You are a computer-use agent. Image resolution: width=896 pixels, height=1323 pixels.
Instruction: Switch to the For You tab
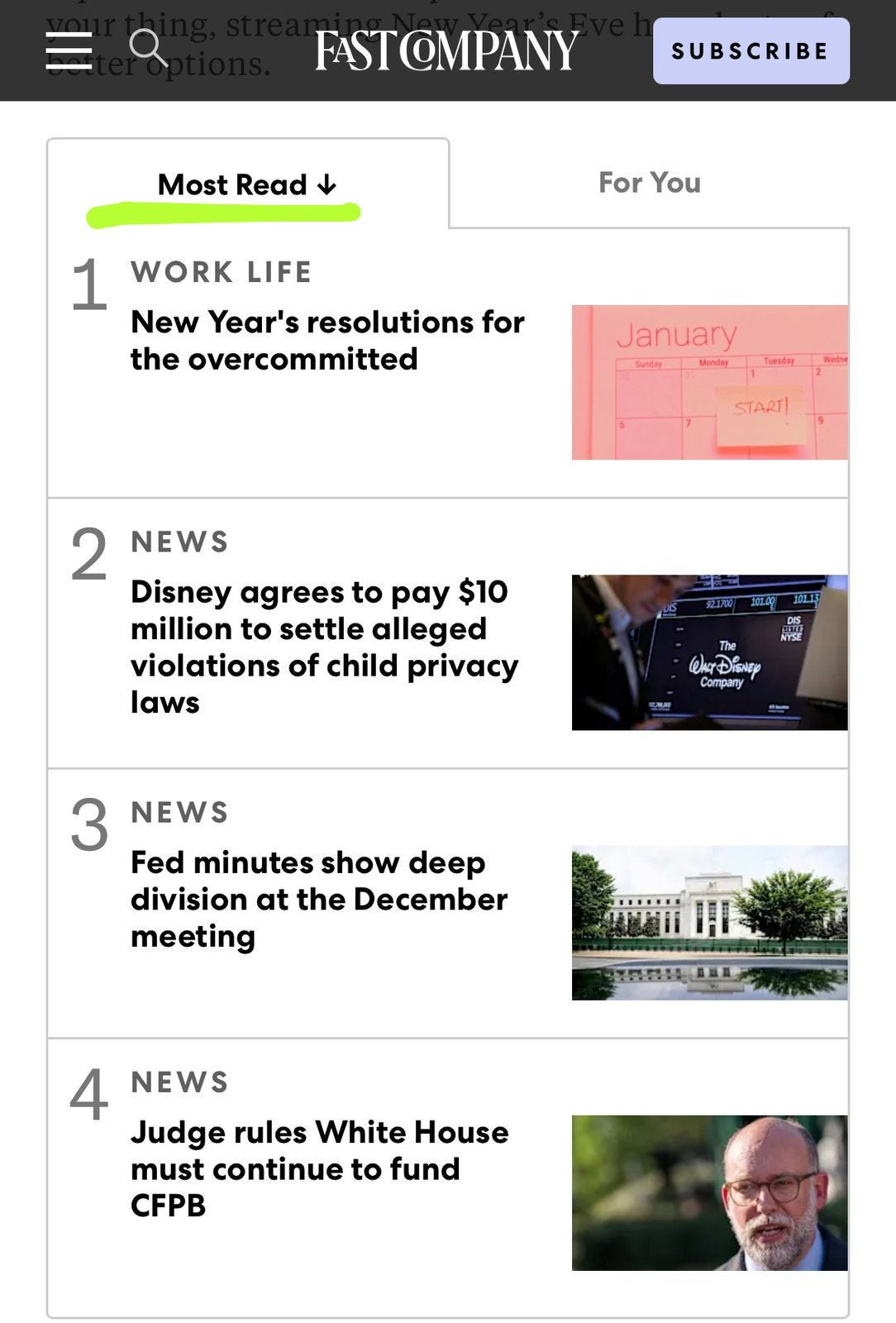(x=649, y=183)
